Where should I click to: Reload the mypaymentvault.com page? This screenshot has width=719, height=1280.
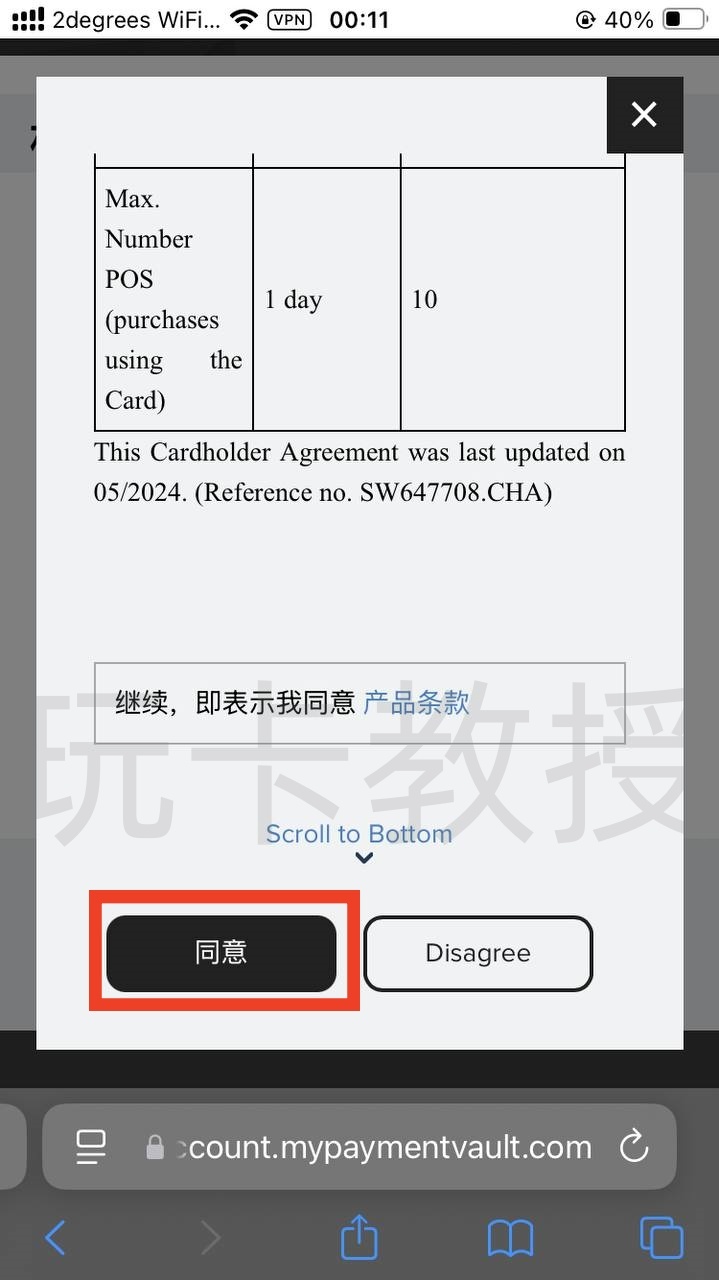634,1147
